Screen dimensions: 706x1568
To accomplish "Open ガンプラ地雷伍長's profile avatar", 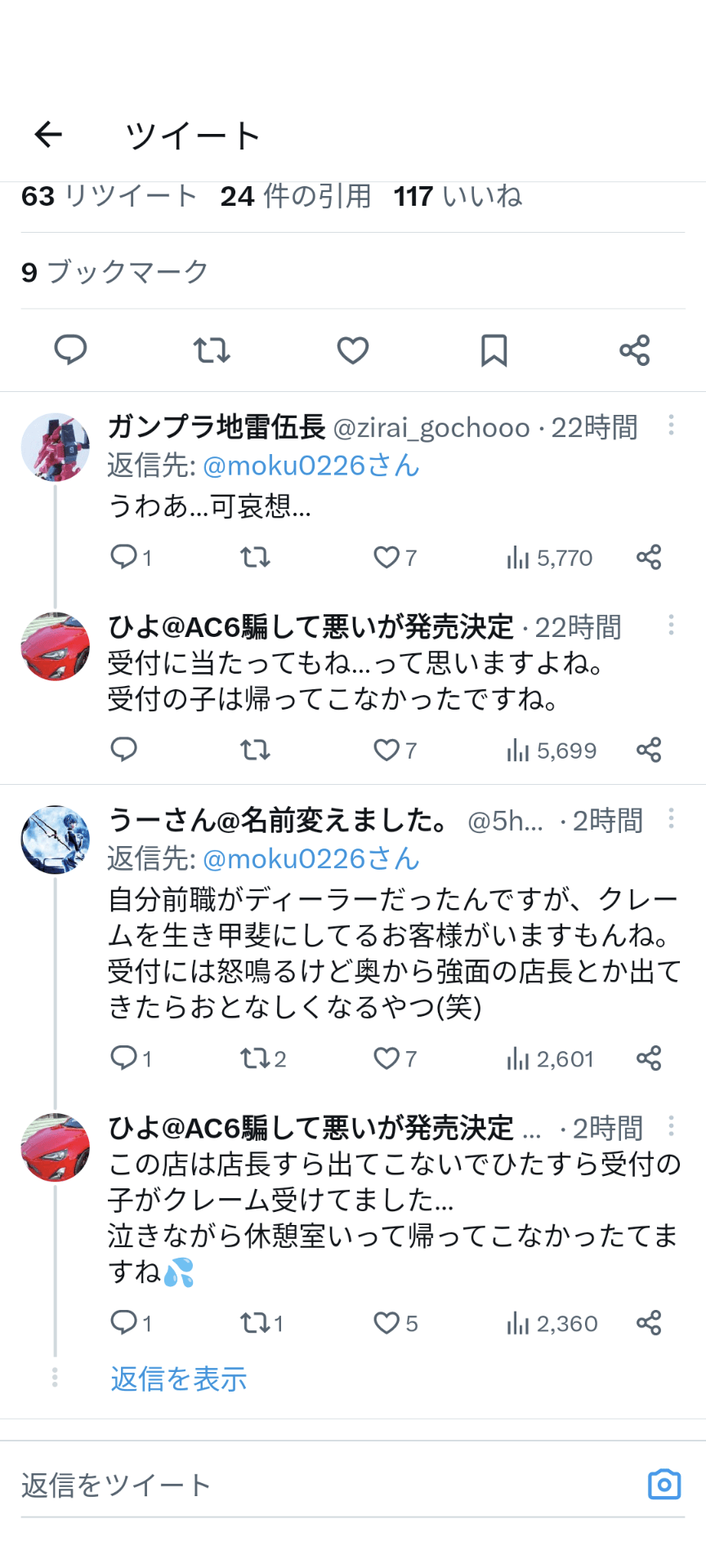I will click(x=55, y=448).
